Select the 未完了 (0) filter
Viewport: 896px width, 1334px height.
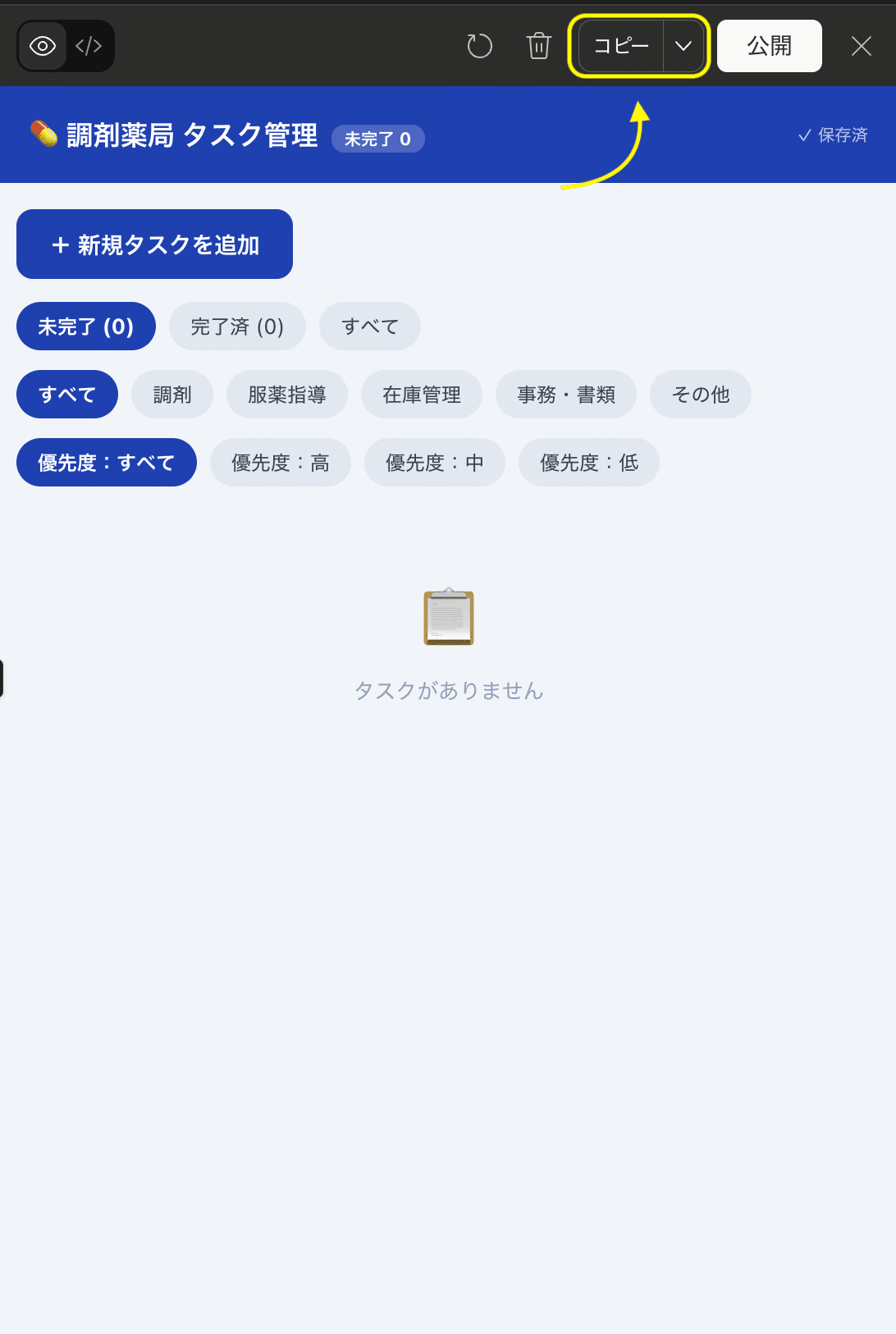(85, 327)
